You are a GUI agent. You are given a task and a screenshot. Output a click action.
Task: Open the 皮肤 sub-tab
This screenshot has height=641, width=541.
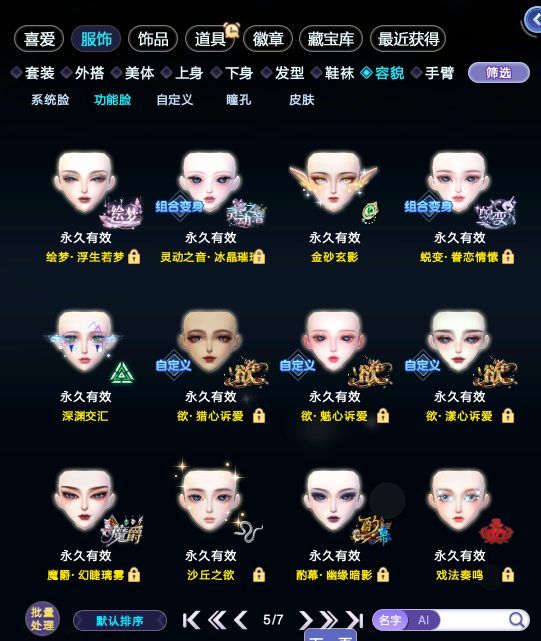tap(302, 99)
